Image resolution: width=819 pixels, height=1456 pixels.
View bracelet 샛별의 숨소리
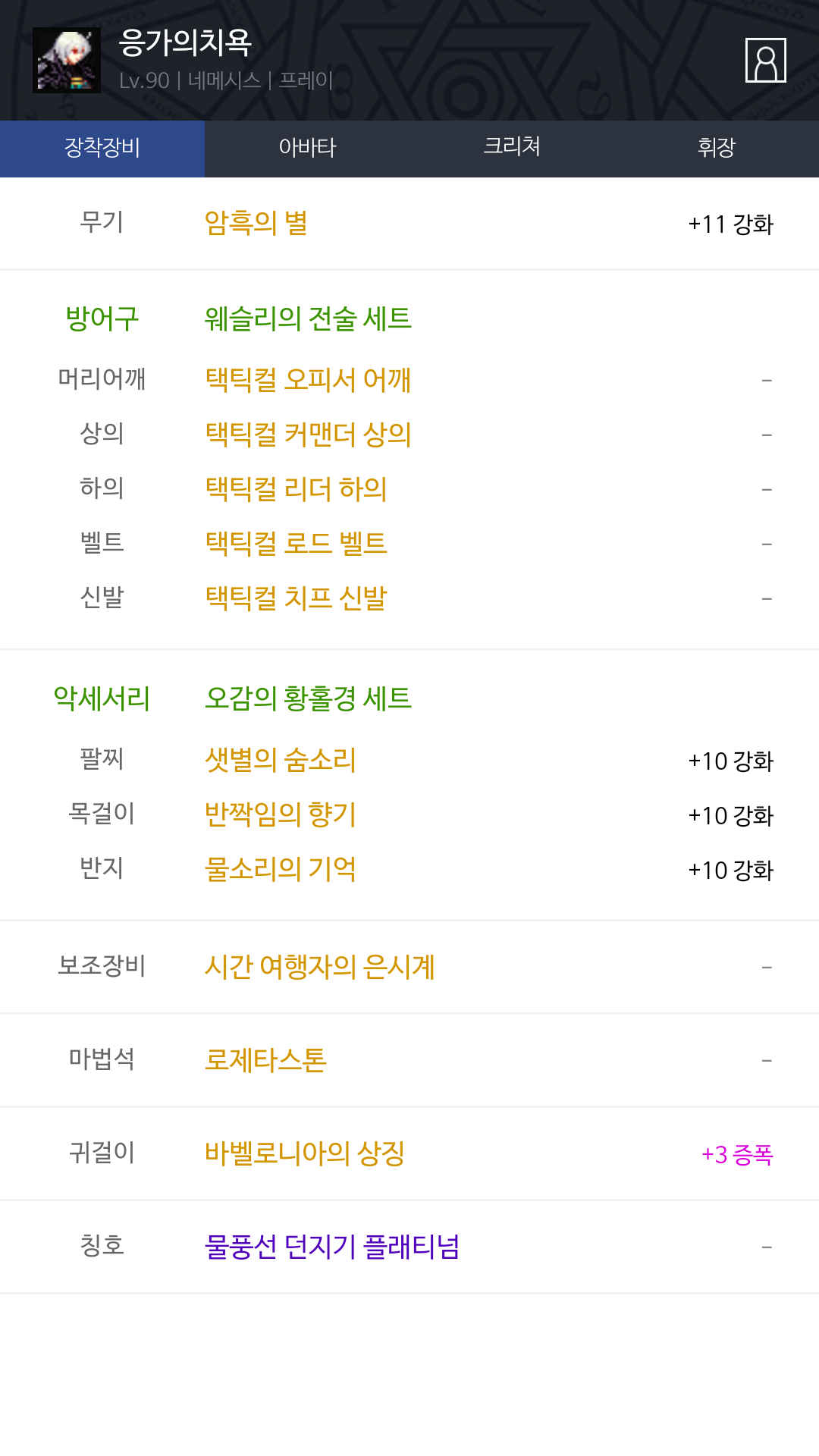(x=281, y=759)
